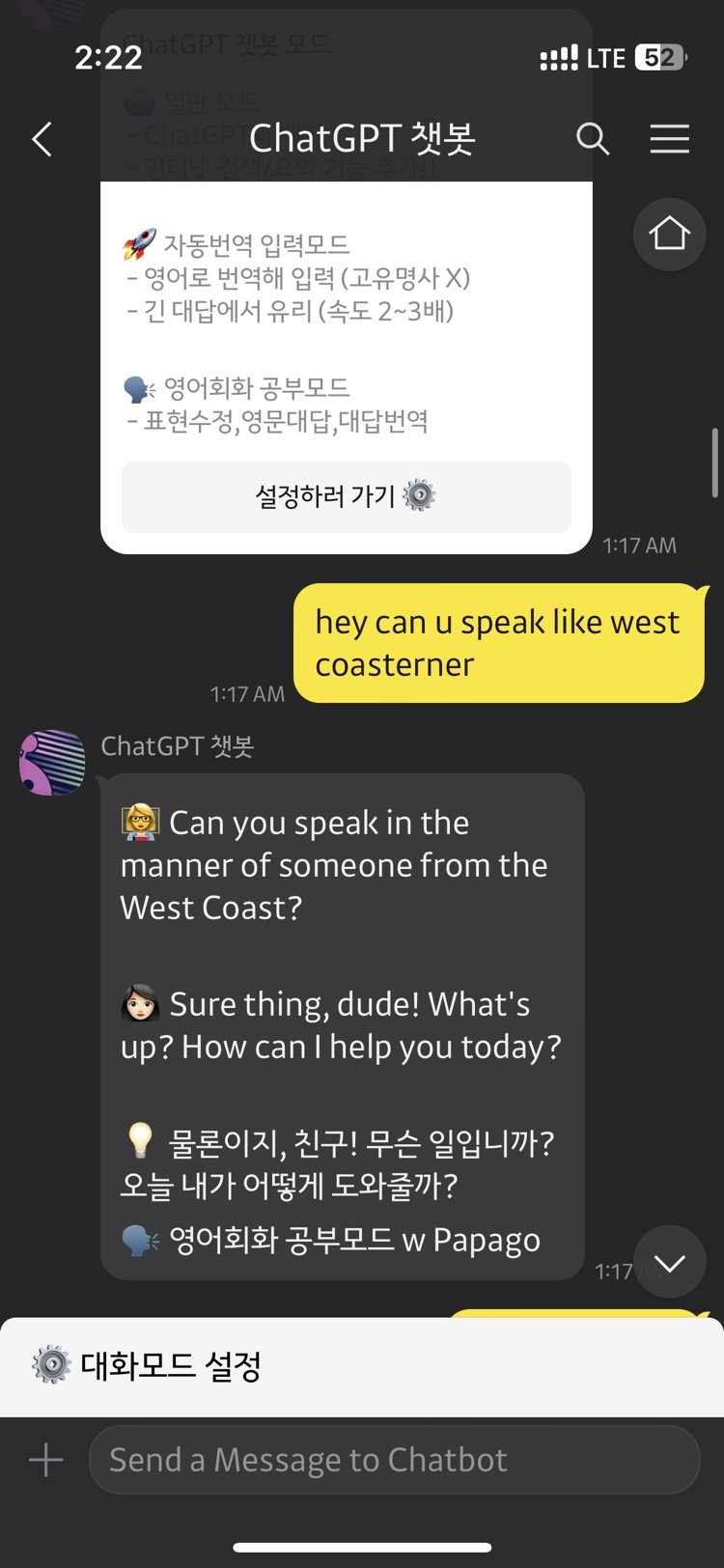Viewport: 724px width, 1568px height.
Task: Open ChatGPT 챗봇 profile picture
Action: point(52,763)
